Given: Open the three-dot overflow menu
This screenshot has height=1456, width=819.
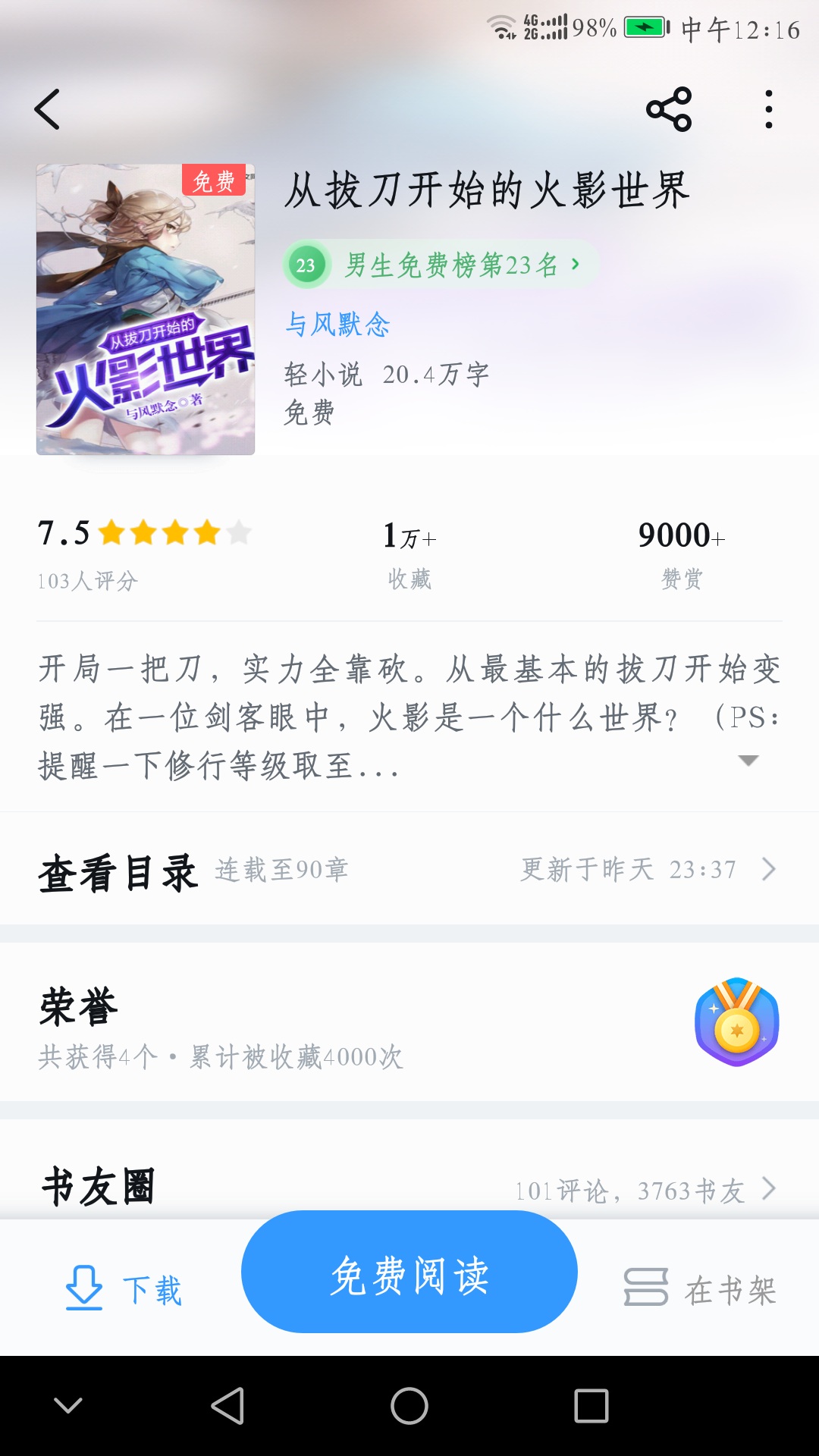Looking at the screenshot, I should point(768,109).
